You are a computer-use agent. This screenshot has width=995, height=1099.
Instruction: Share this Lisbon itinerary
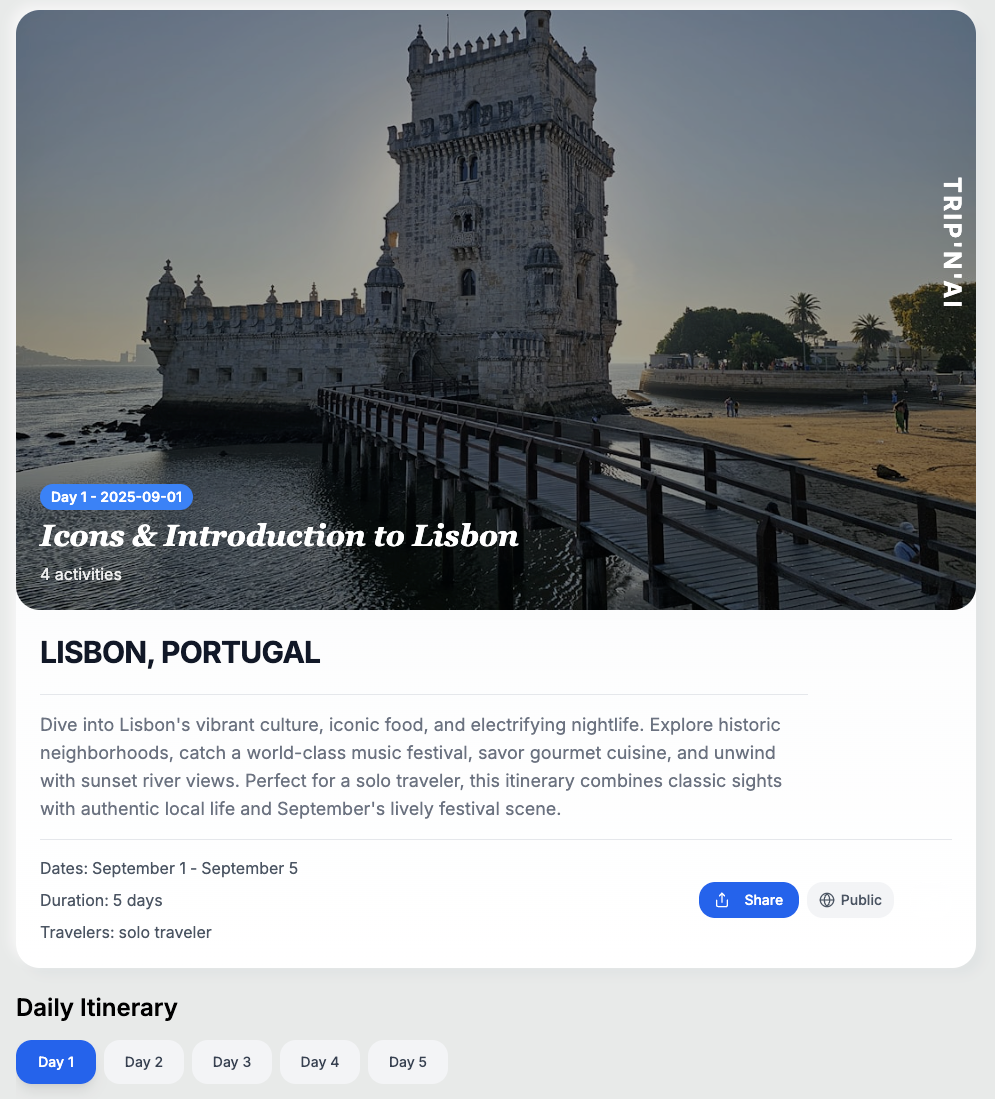click(748, 900)
